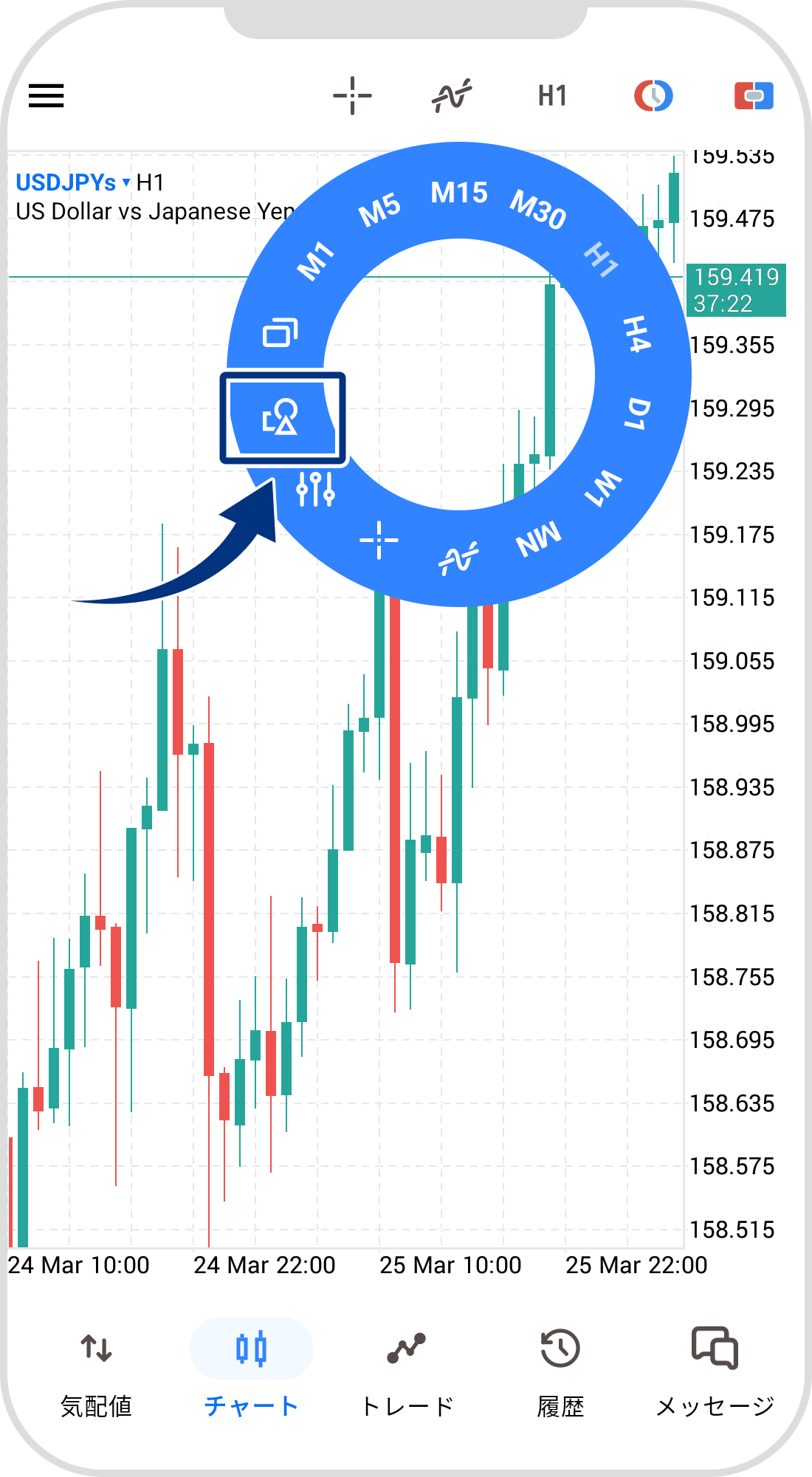
Task: Pick the W1 weekly timeframe
Action: [603, 488]
